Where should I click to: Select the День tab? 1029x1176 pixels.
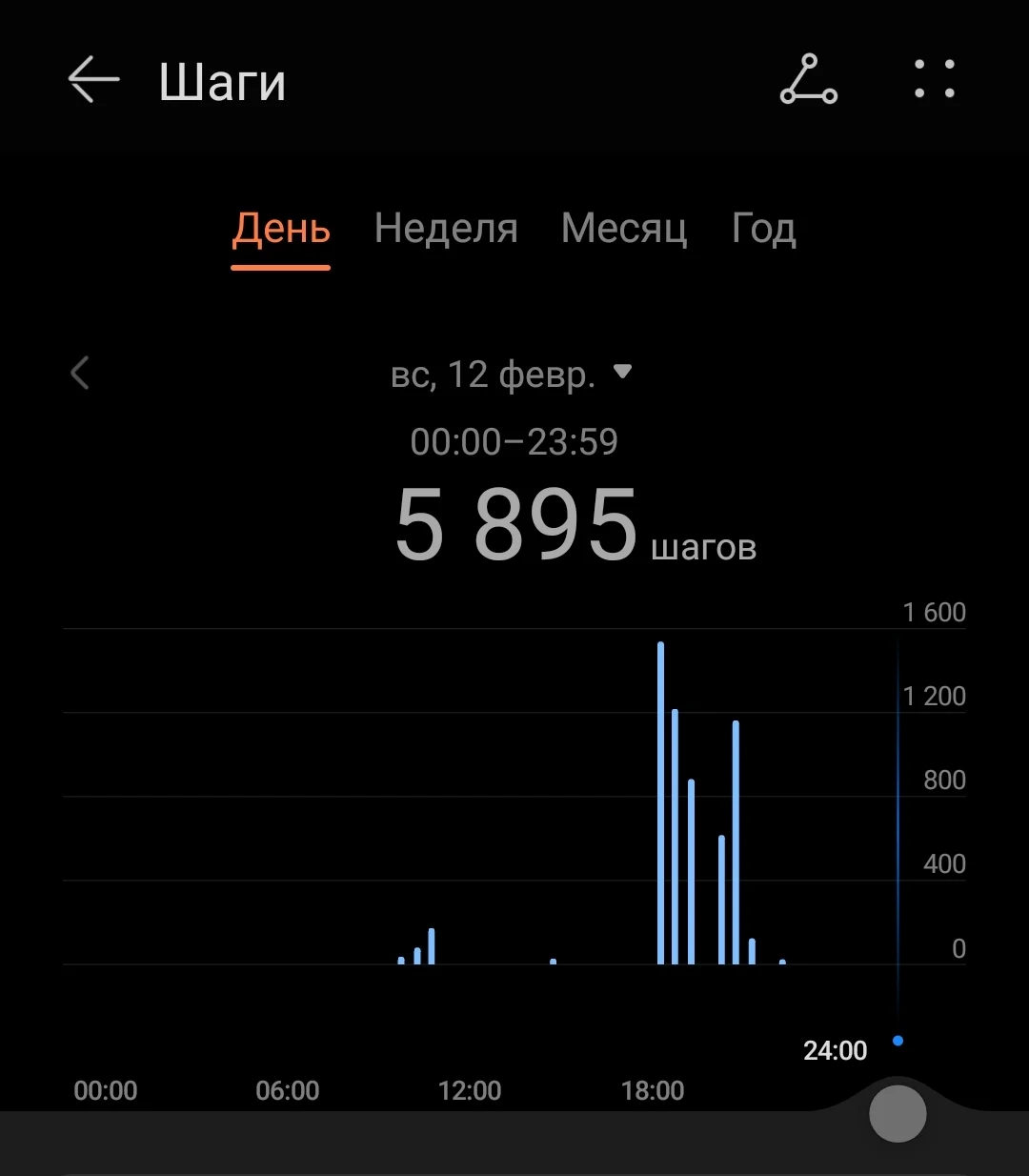281,230
